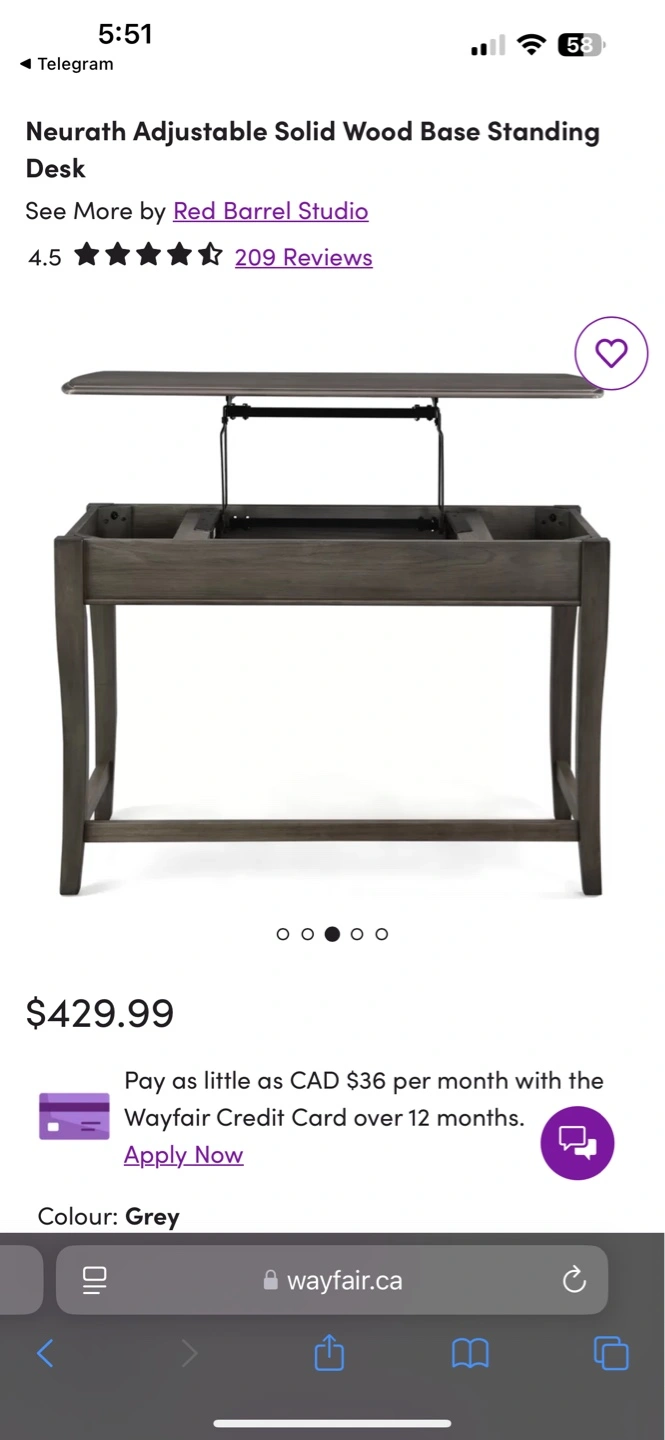Save the desk with the heart icon
The height and width of the screenshot is (1440, 665).
(x=611, y=353)
